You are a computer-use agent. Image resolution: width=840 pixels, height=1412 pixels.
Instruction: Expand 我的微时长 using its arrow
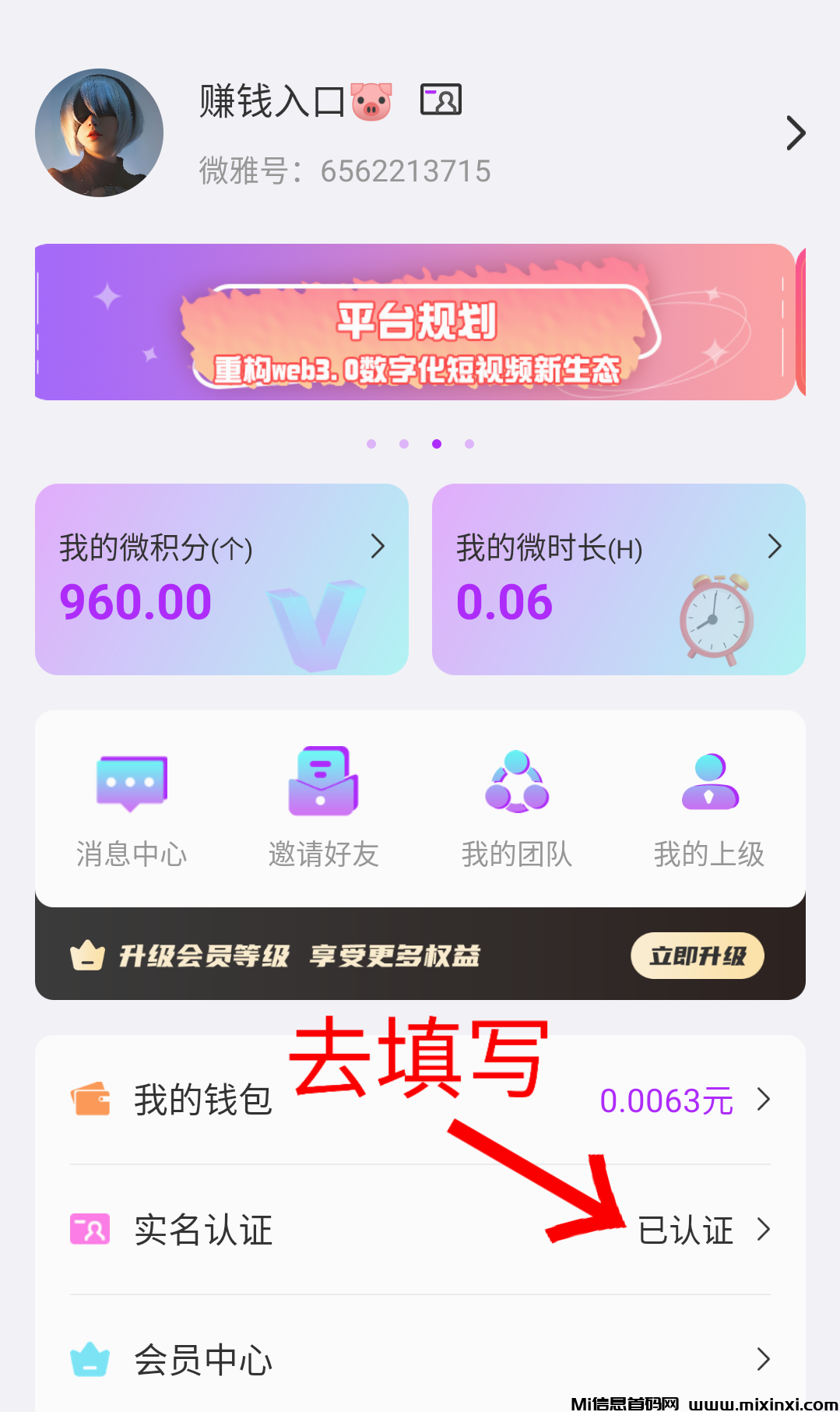click(x=775, y=547)
